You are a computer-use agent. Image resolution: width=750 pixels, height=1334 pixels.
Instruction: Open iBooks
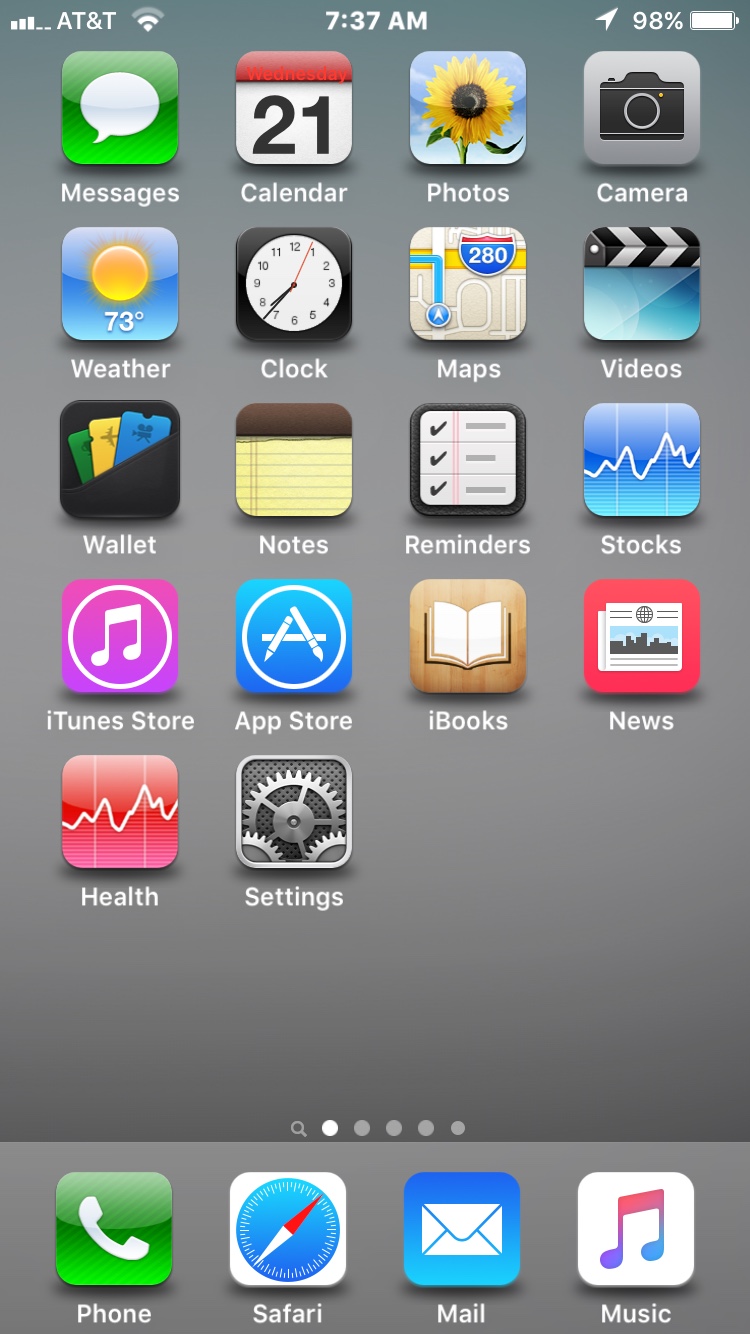pyautogui.click(x=468, y=636)
